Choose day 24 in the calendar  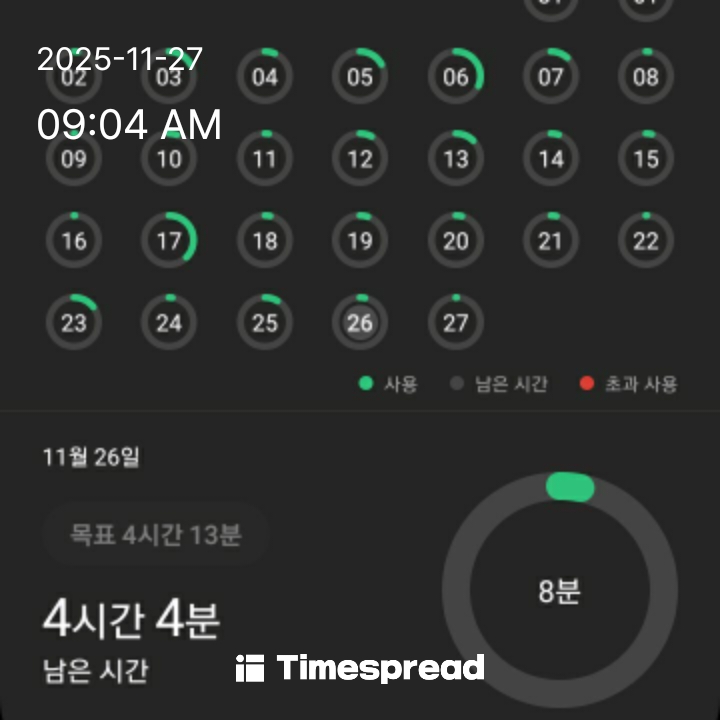pos(169,323)
